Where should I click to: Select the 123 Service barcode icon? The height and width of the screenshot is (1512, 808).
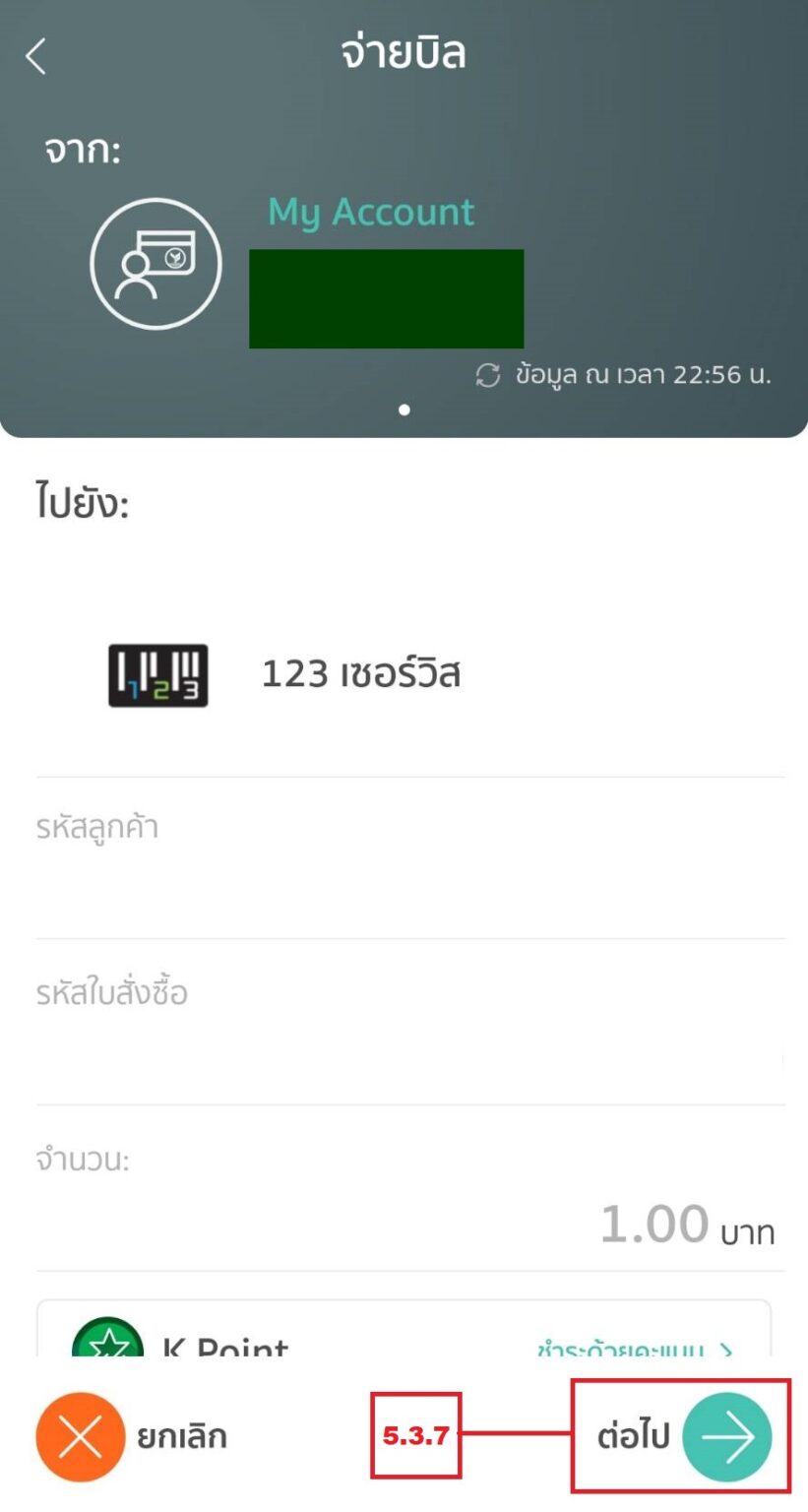pos(159,673)
